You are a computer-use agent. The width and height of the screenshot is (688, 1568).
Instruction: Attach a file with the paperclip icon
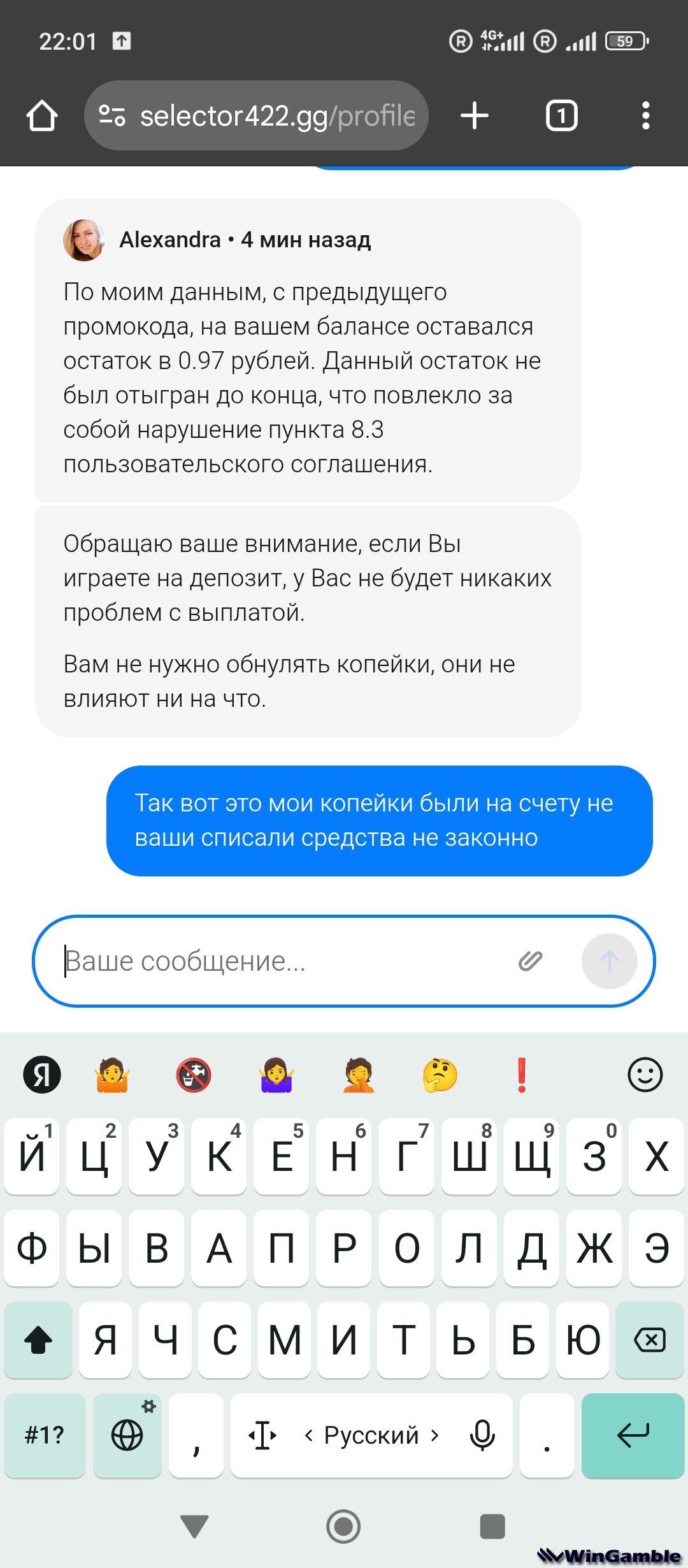530,961
